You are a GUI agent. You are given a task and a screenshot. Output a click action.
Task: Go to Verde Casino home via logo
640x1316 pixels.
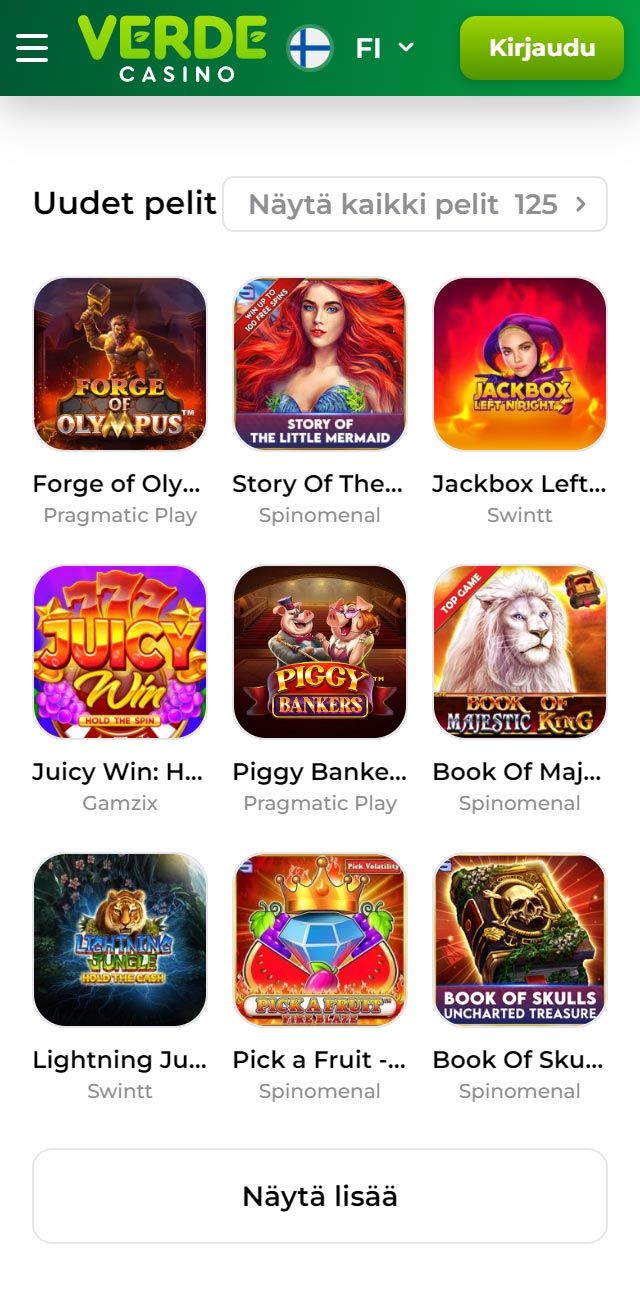tap(172, 47)
